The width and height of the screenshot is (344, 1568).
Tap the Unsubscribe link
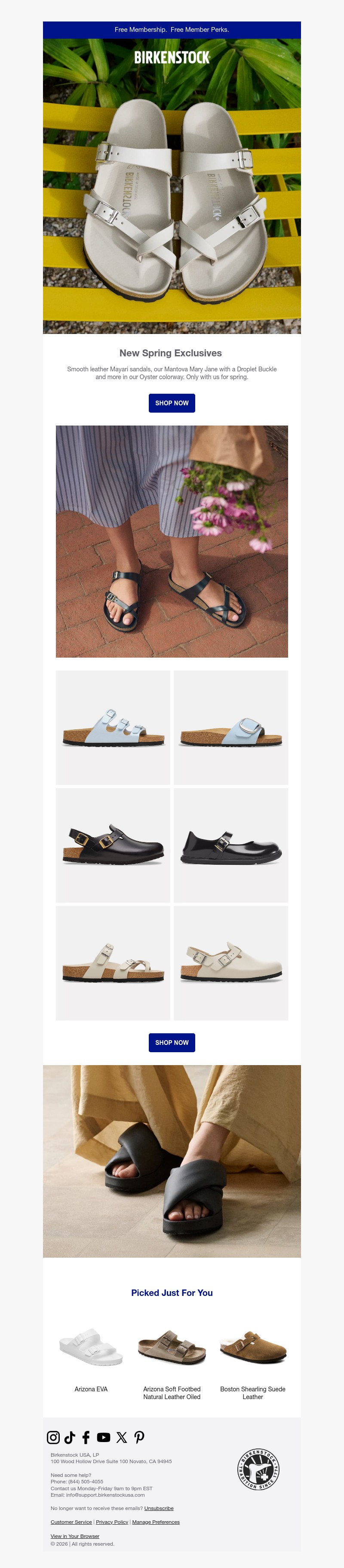159,1508
